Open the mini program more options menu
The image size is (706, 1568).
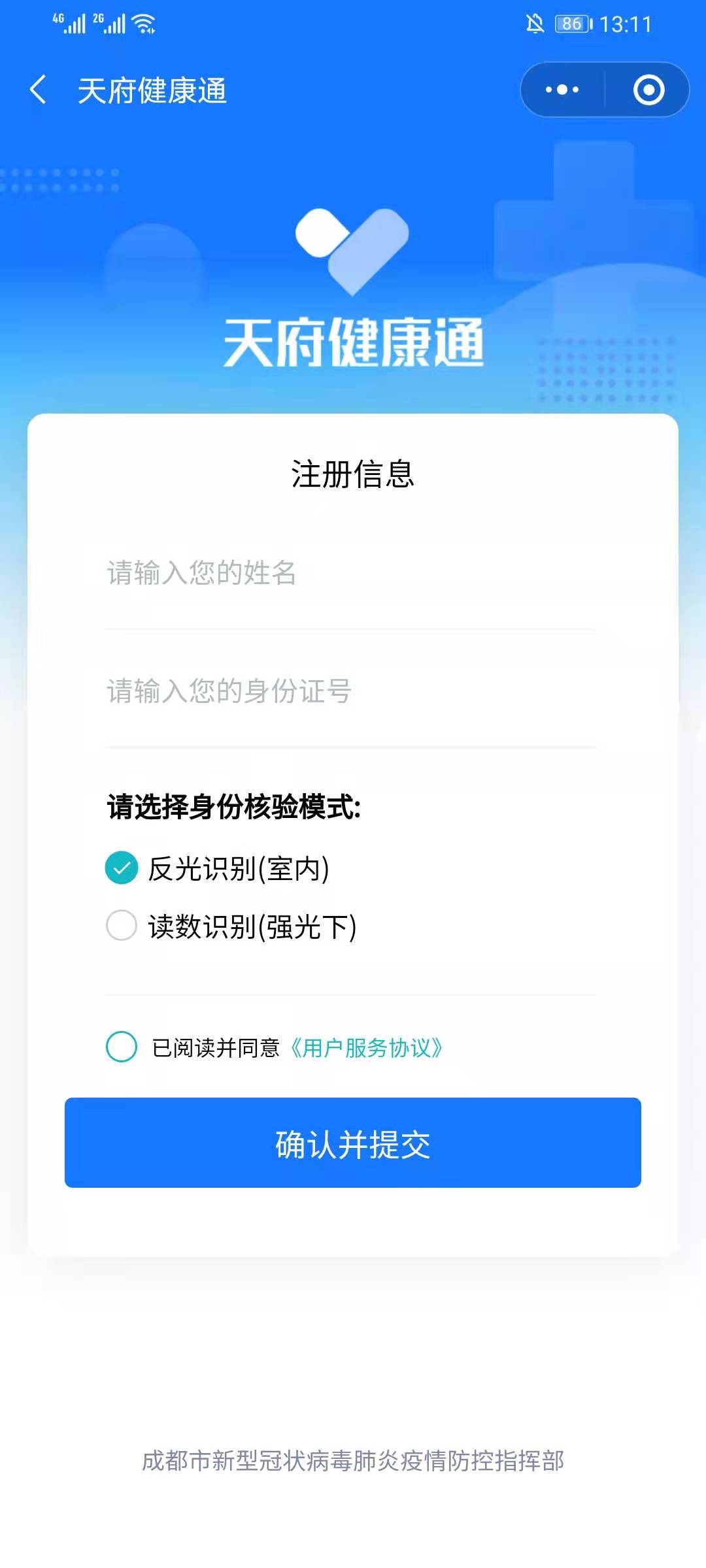coord(562,90)
